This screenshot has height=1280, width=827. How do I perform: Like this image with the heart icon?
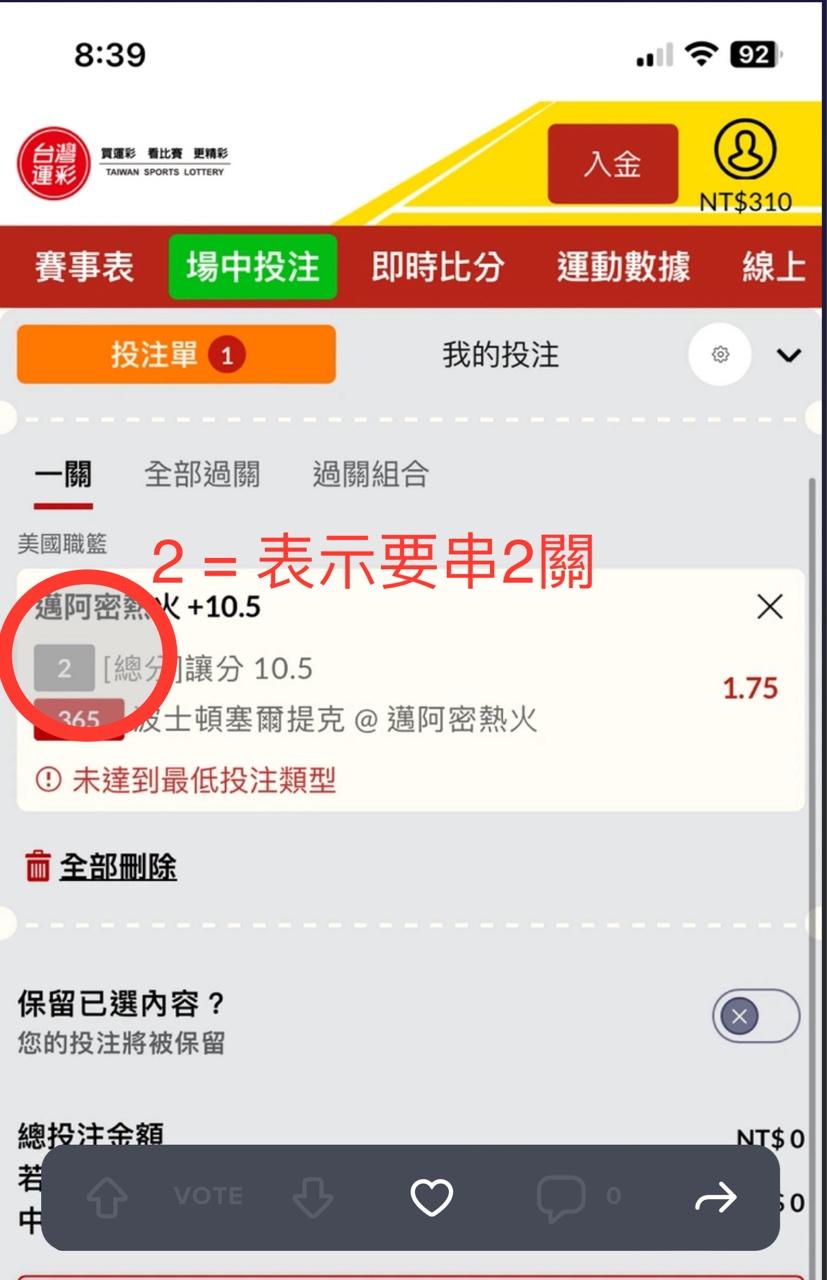click(432, 1197)
